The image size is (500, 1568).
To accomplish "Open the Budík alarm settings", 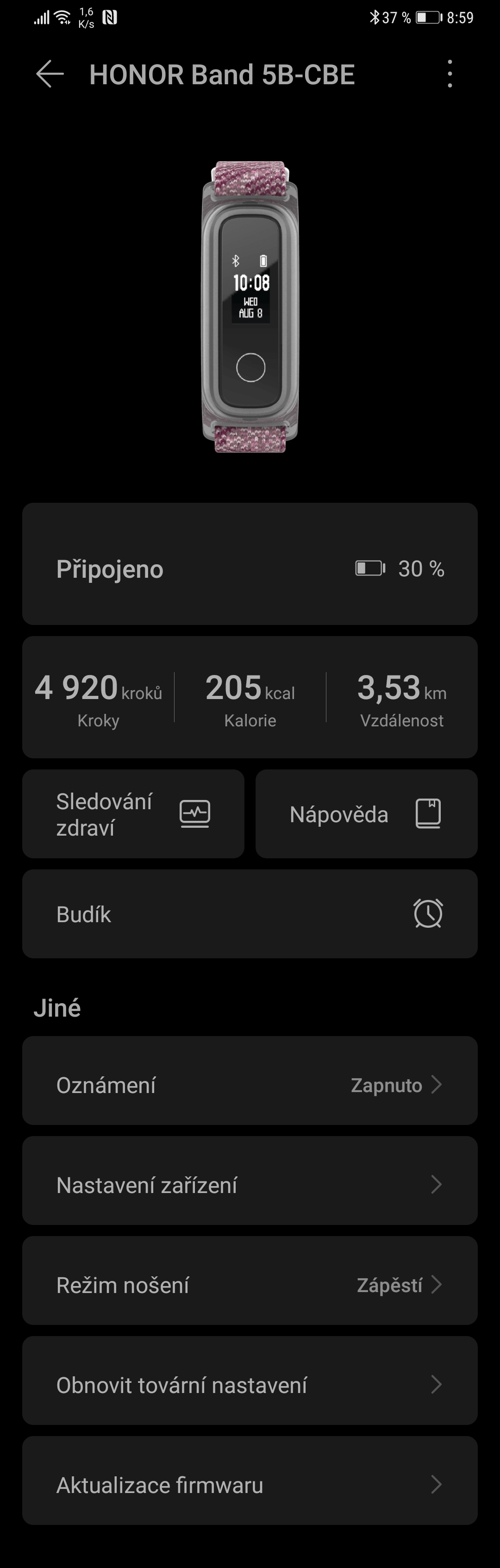I will 250,914.
